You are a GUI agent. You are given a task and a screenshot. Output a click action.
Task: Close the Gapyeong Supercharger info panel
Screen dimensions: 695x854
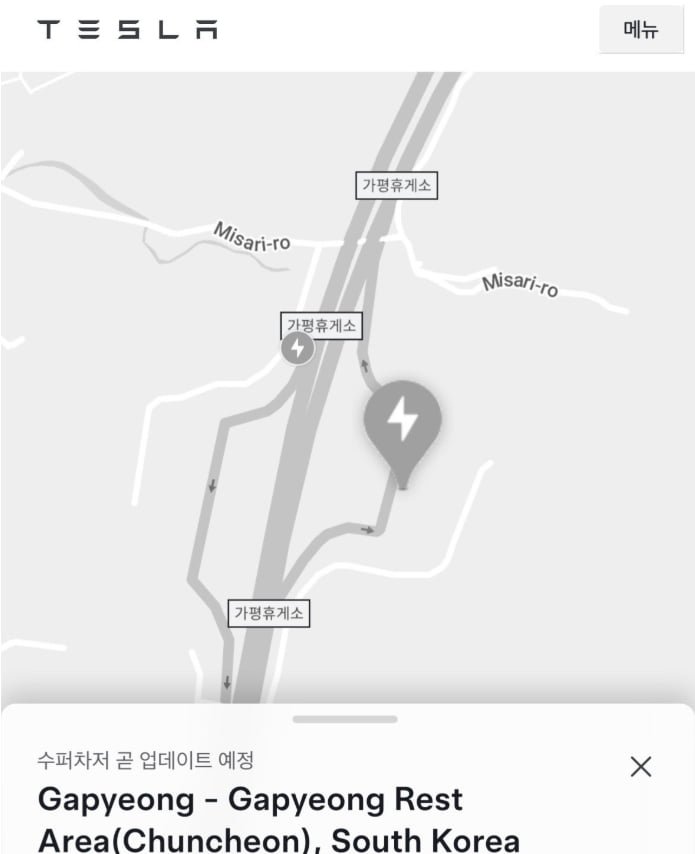coord(641,767)
